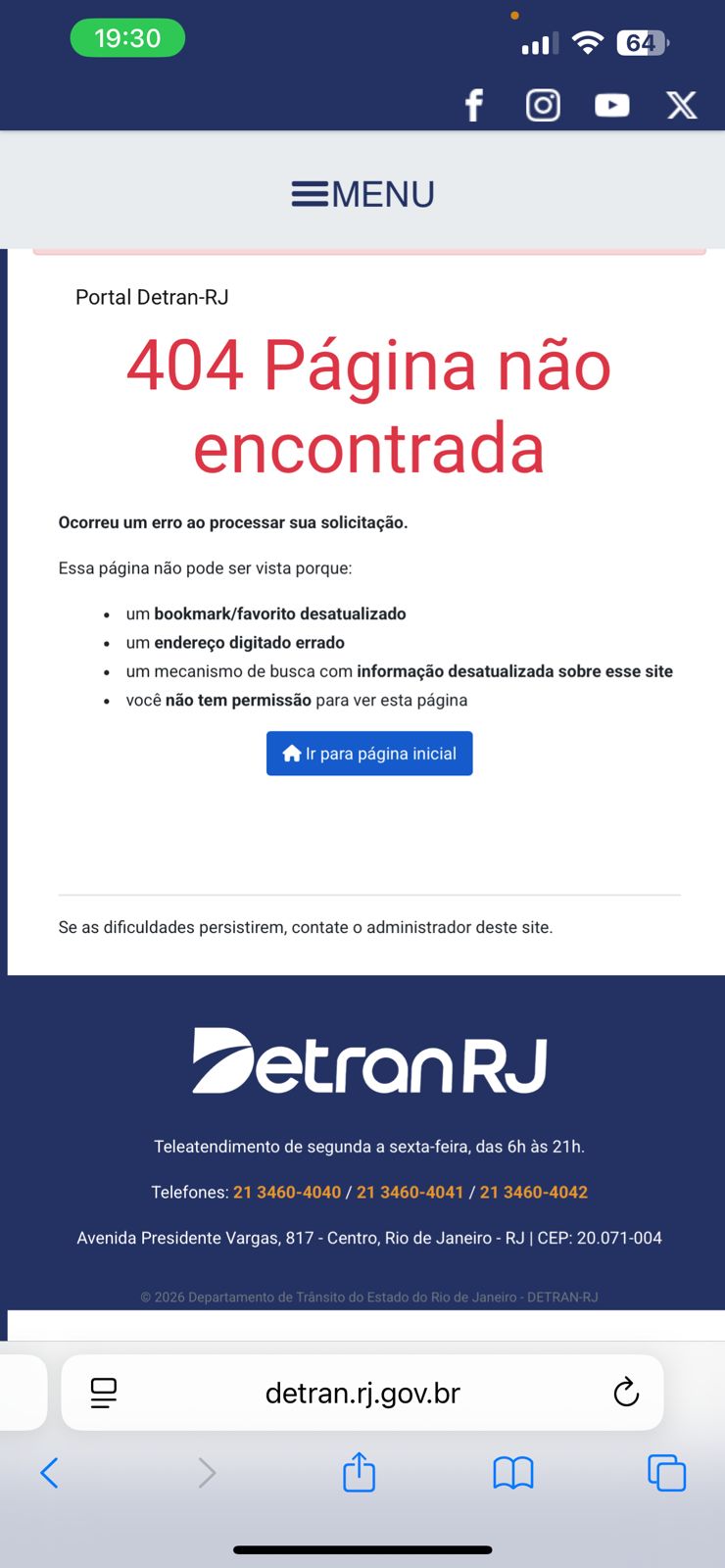Call phone number 21 3460-4040
Image resolution: width=725 pixels, height=1568 pixels.
point(287,1193)
